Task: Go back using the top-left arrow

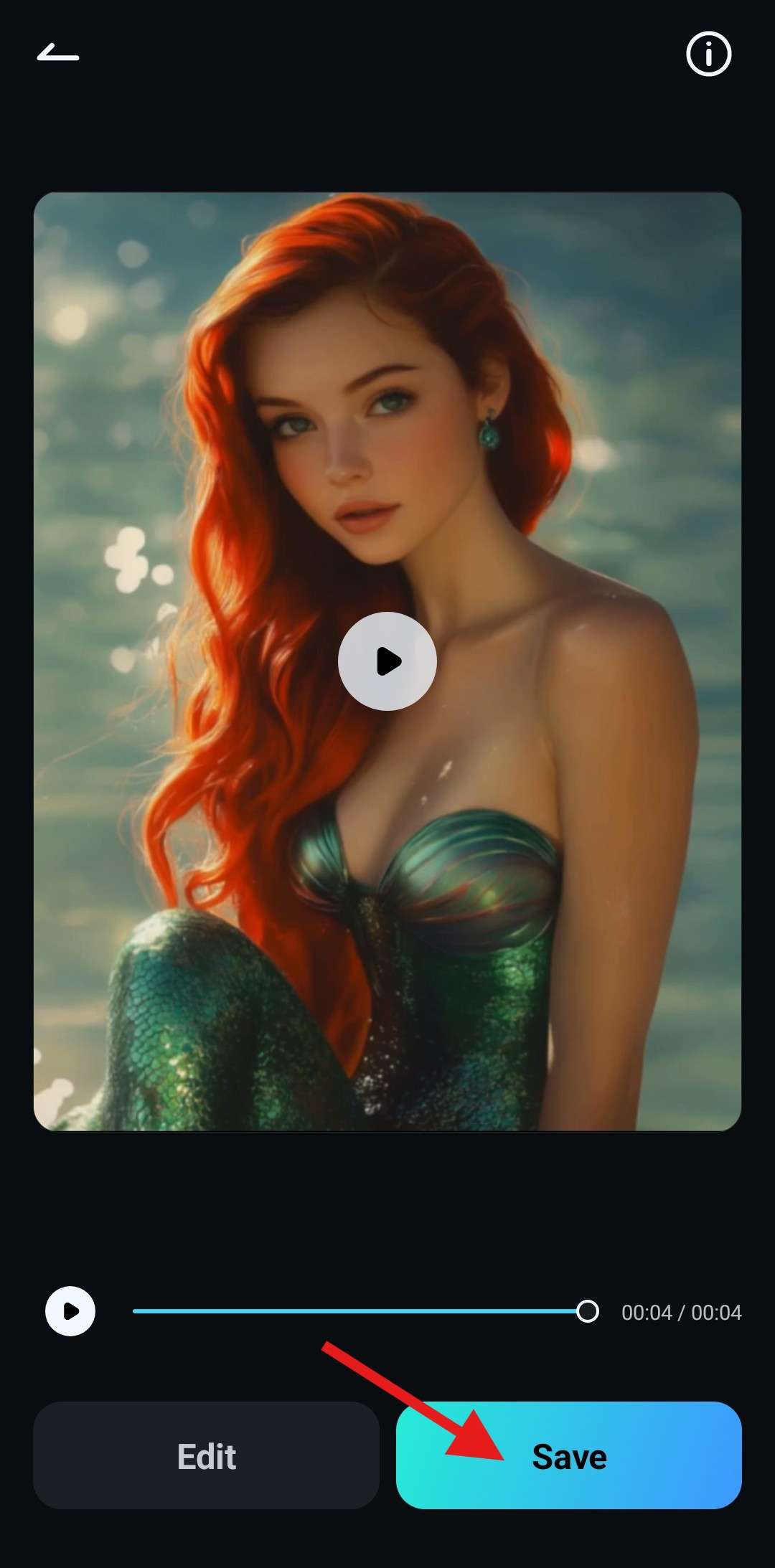Action: (x=58, y=53)
